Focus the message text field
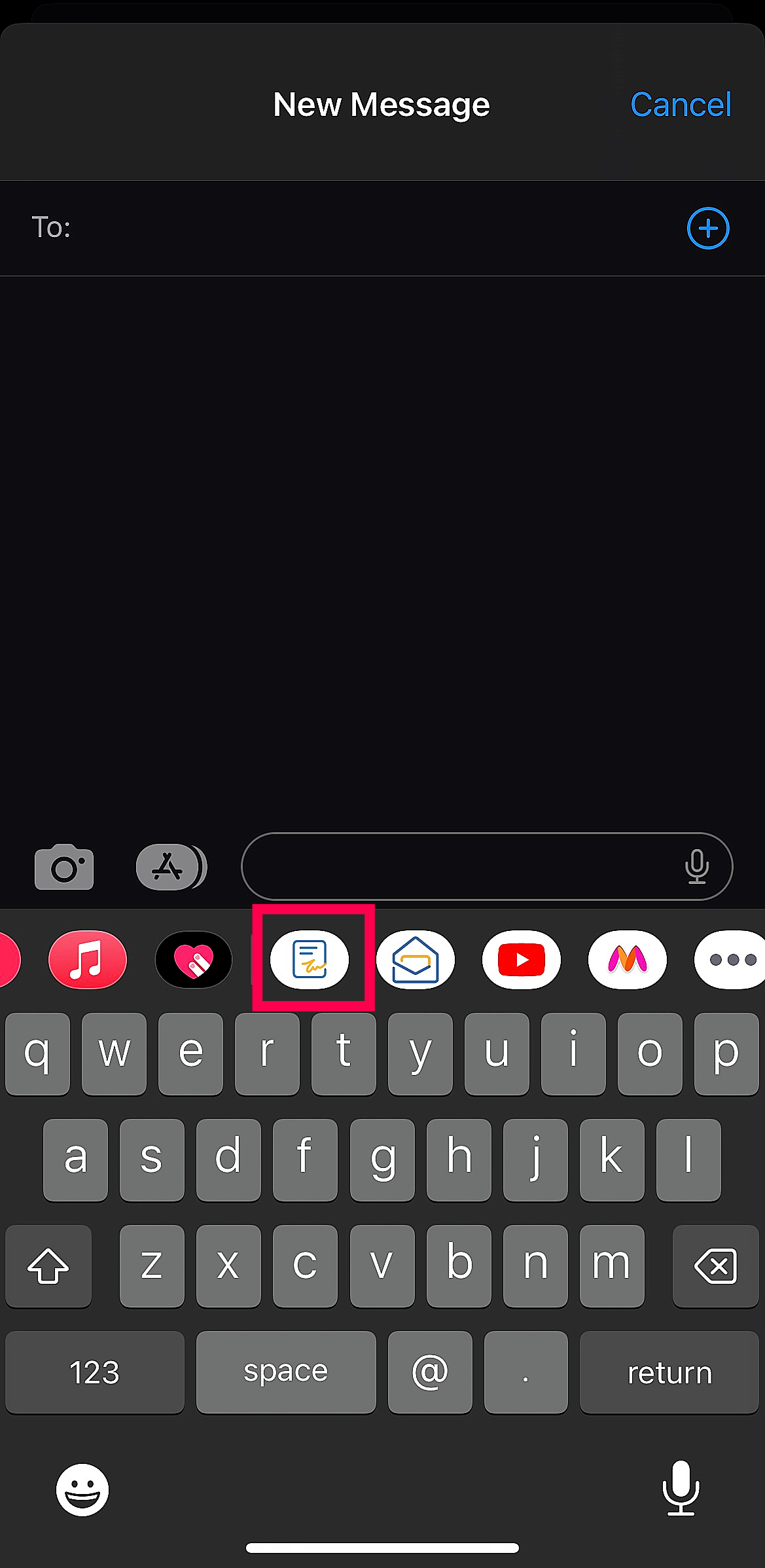 click(x=458, y=867)
